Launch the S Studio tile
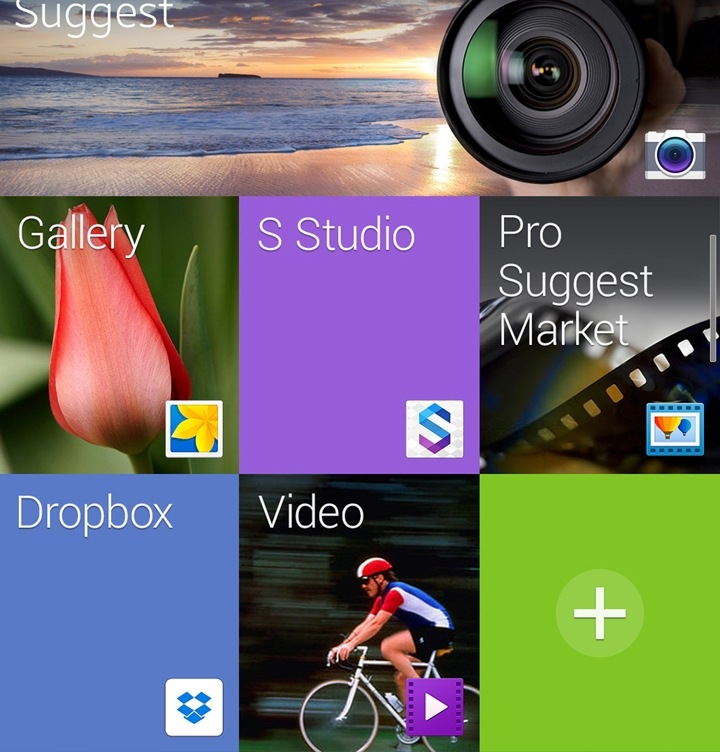This screenshot has height=752, width=720. click(359, 335)
